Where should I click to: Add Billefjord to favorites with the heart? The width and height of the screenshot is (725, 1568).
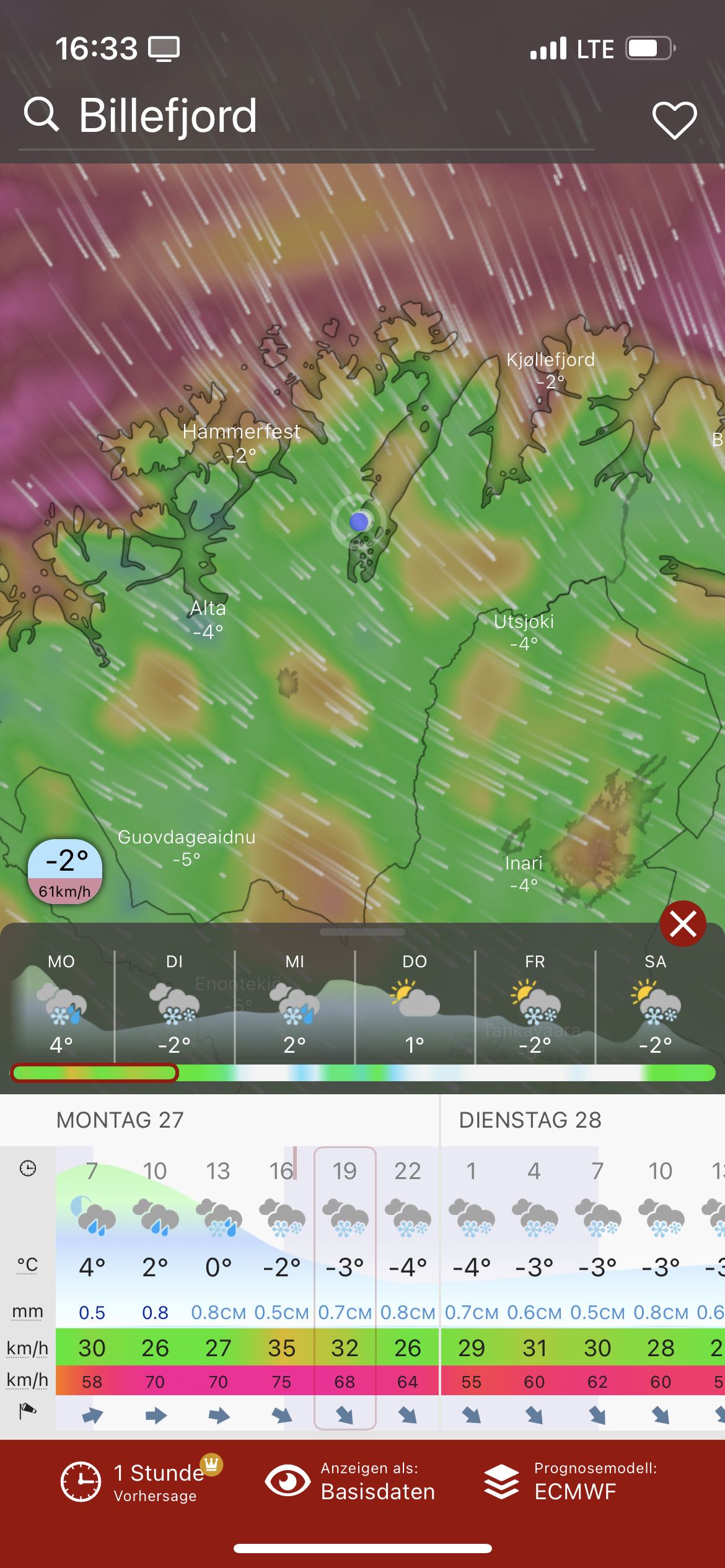click(x=674, y=120)
